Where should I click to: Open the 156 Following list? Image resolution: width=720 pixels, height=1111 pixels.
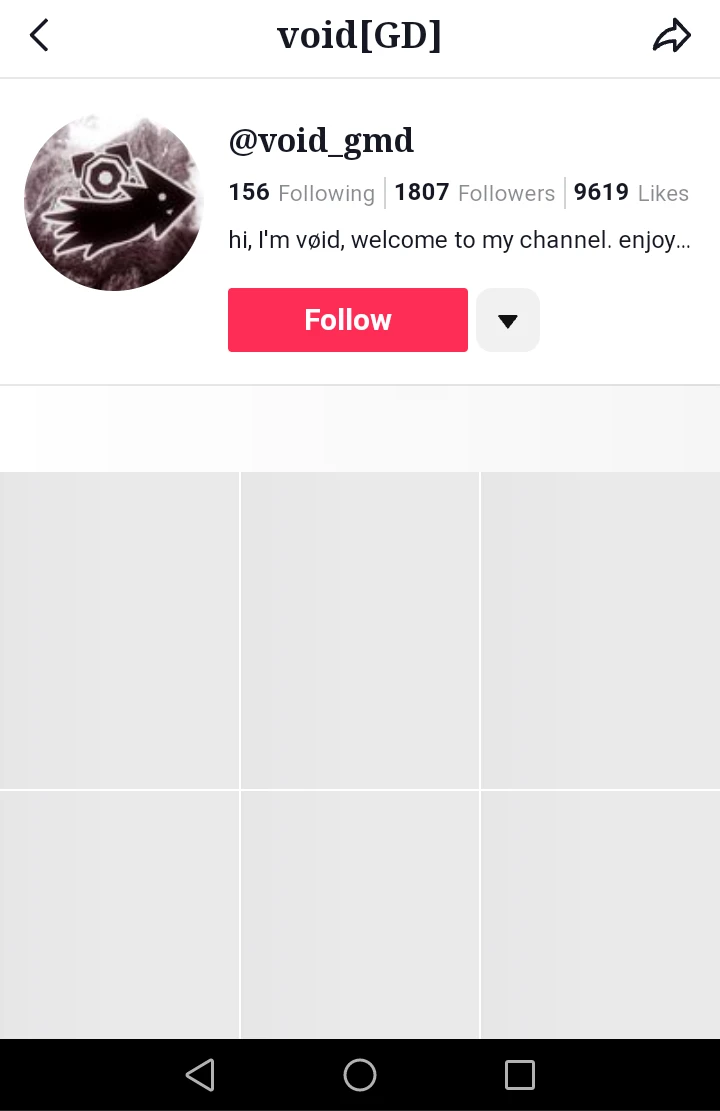pos(301,193)
